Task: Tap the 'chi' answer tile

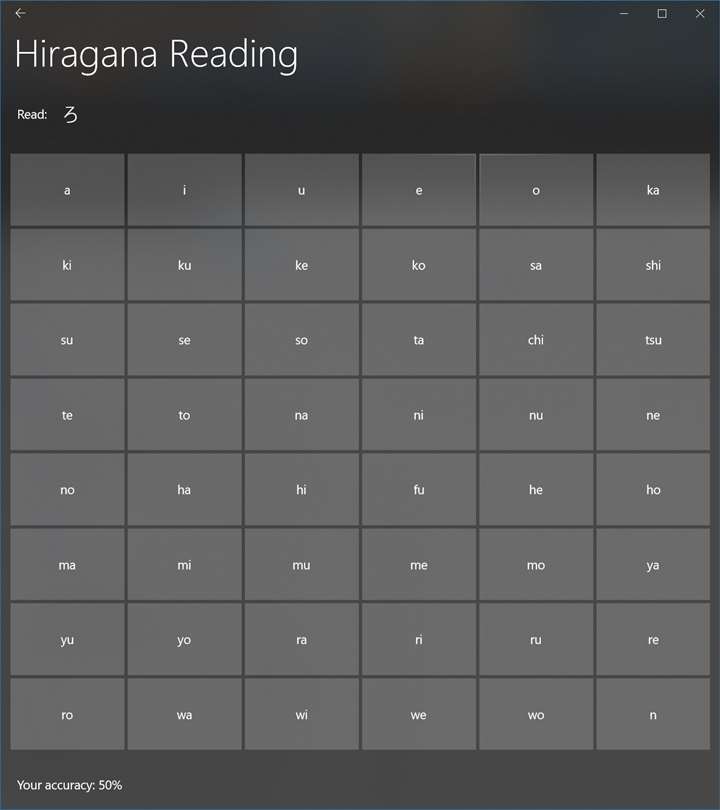Action: tap(536, 340)
